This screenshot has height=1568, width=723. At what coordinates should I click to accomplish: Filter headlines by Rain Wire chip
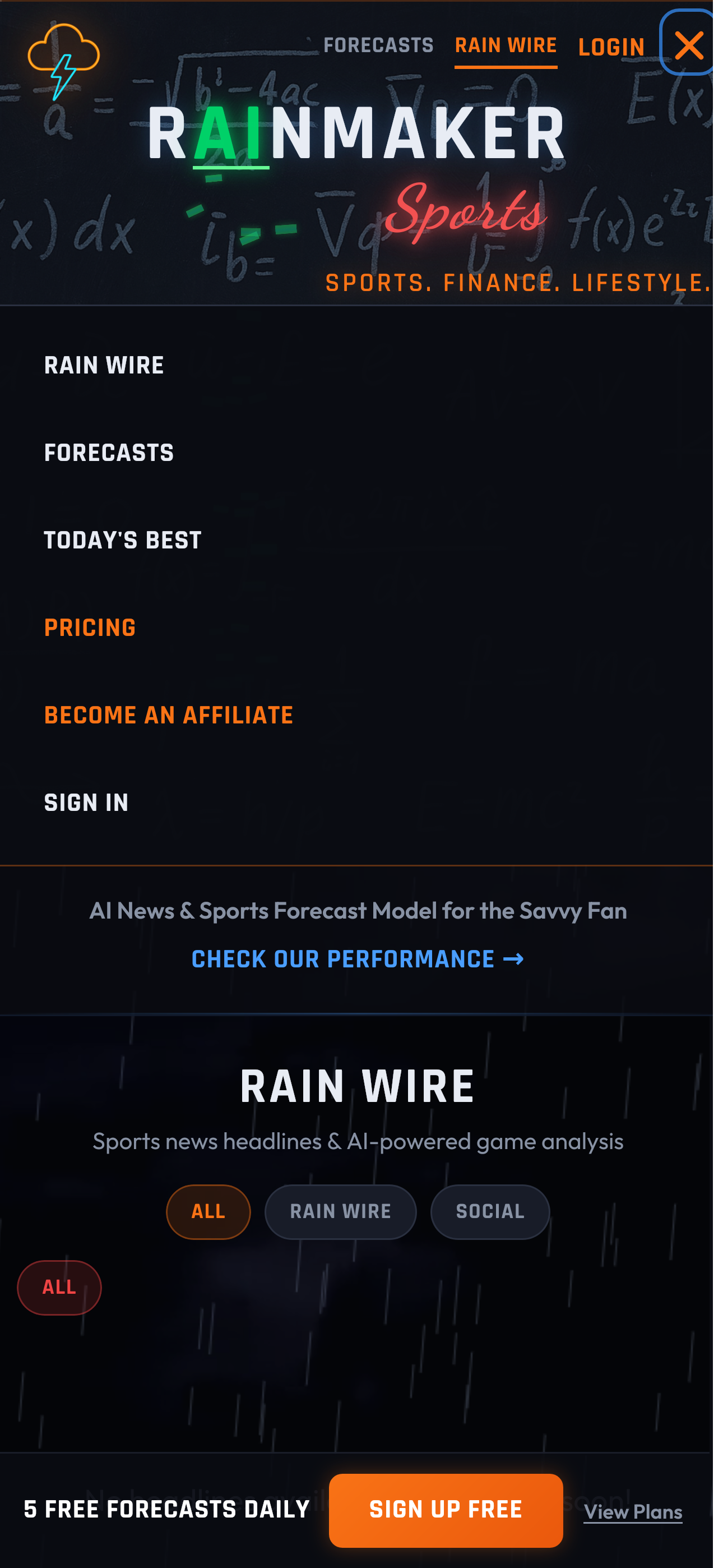tap(340, 1211)
